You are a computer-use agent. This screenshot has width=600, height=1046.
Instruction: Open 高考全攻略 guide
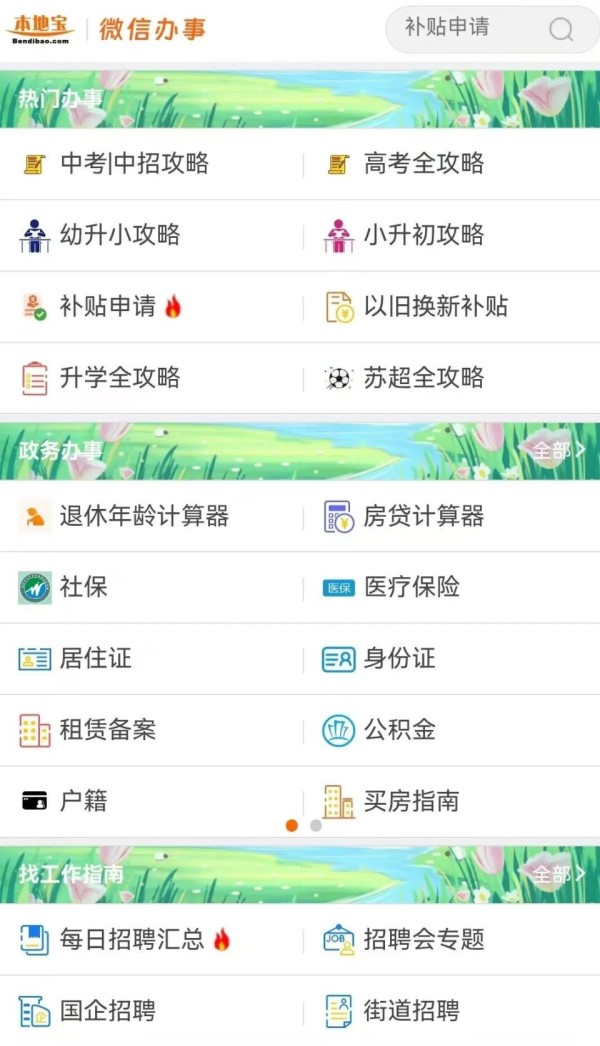coord(423,164)
